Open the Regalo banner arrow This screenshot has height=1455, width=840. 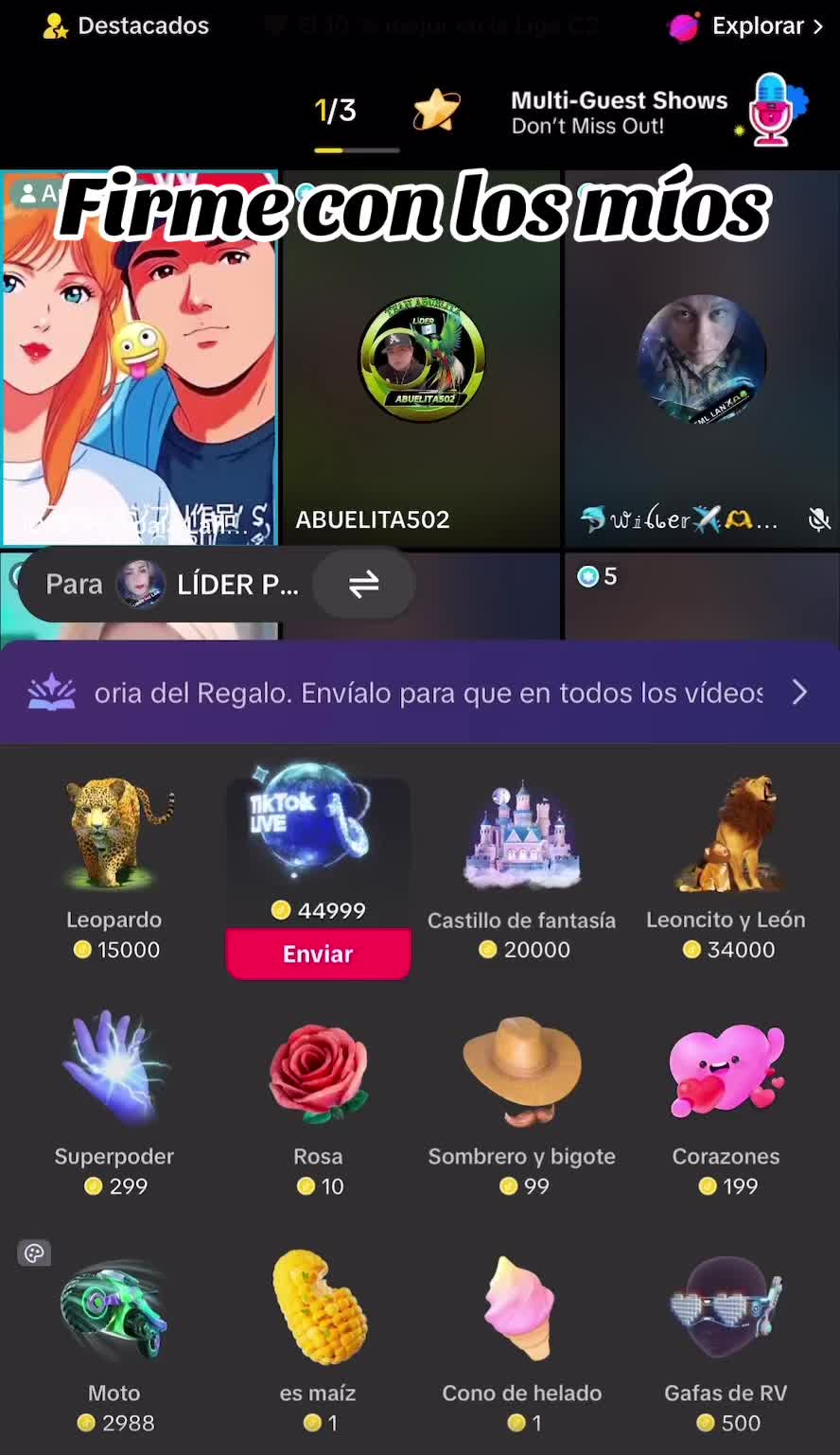click(799, 692)
